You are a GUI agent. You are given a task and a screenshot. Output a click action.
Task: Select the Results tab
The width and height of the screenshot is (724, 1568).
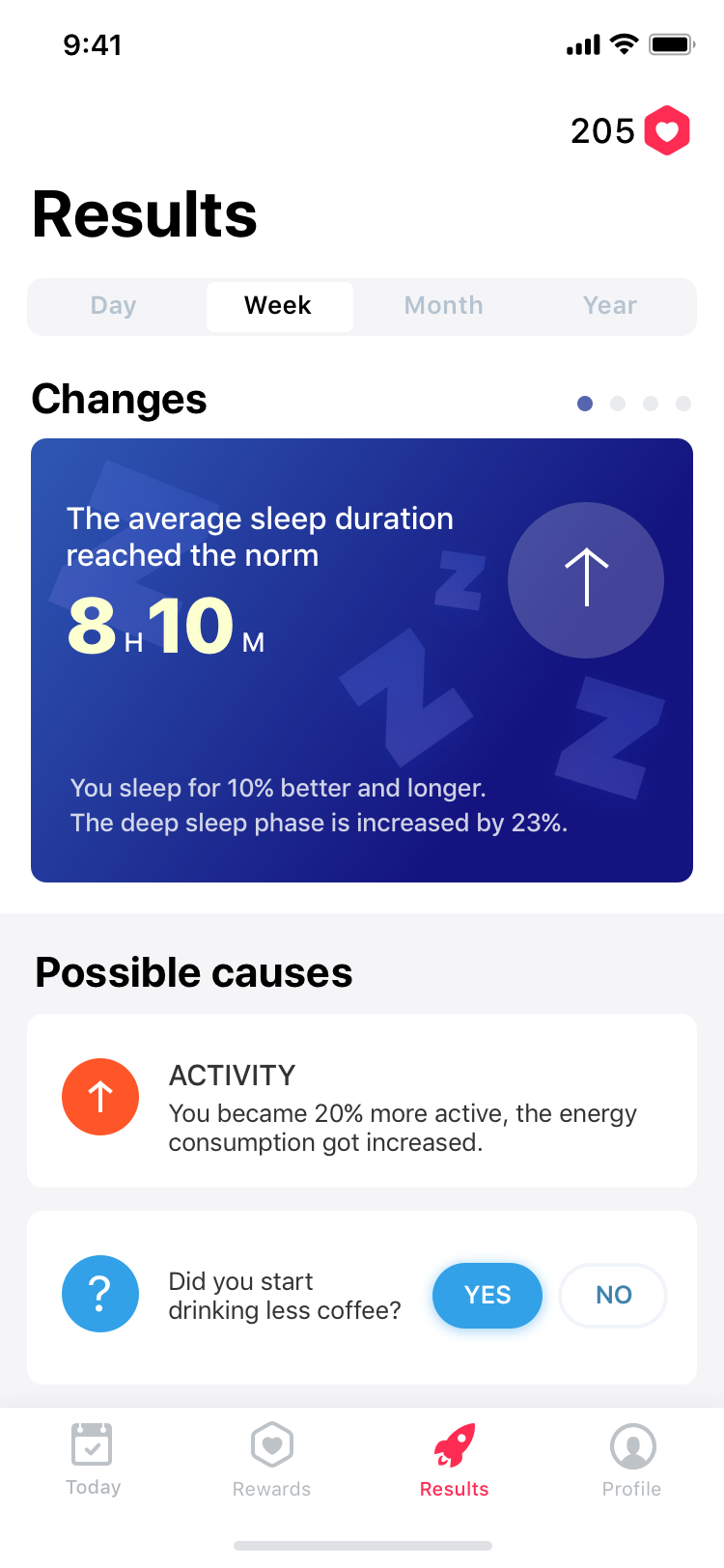(x=455, y=1460)
